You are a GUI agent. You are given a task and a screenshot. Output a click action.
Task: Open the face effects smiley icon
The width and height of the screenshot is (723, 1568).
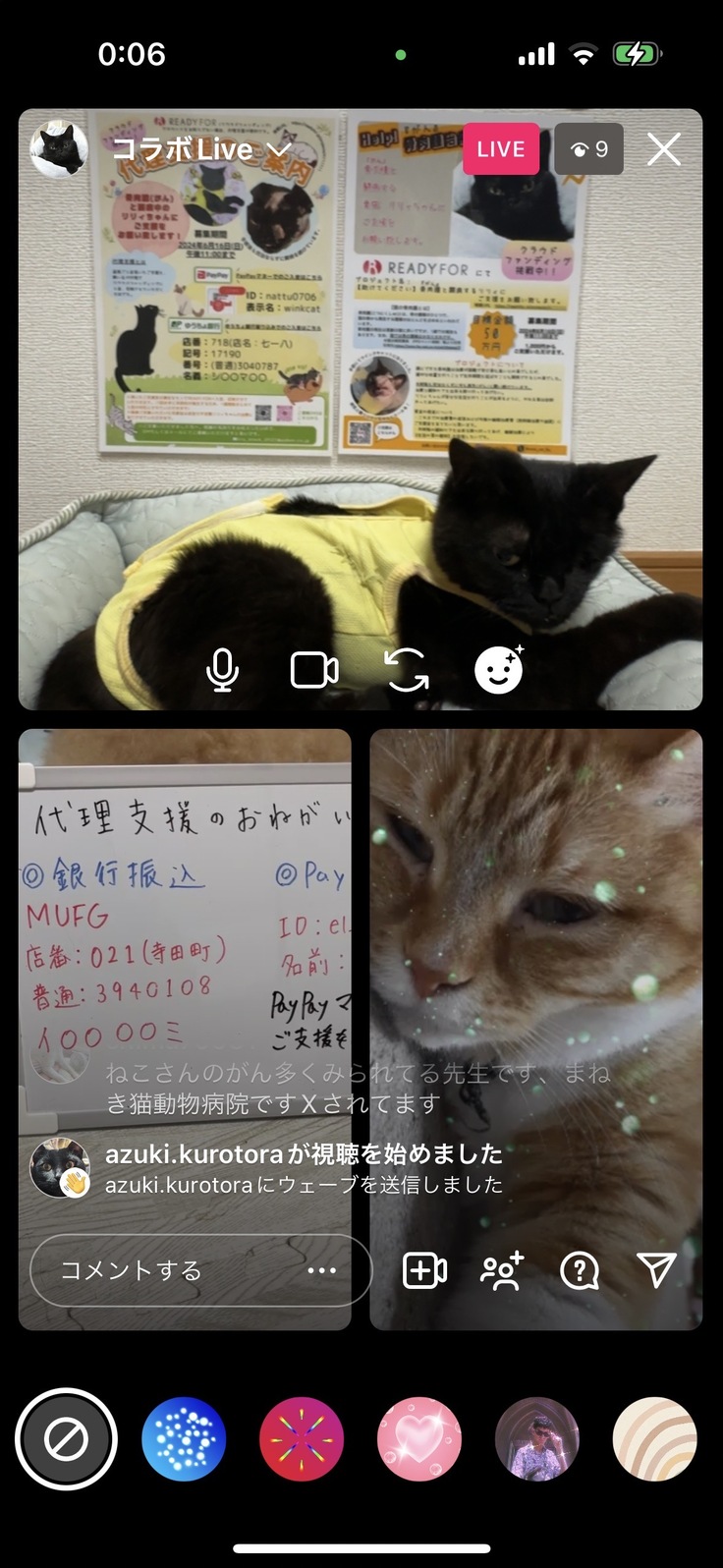point(499,671)
